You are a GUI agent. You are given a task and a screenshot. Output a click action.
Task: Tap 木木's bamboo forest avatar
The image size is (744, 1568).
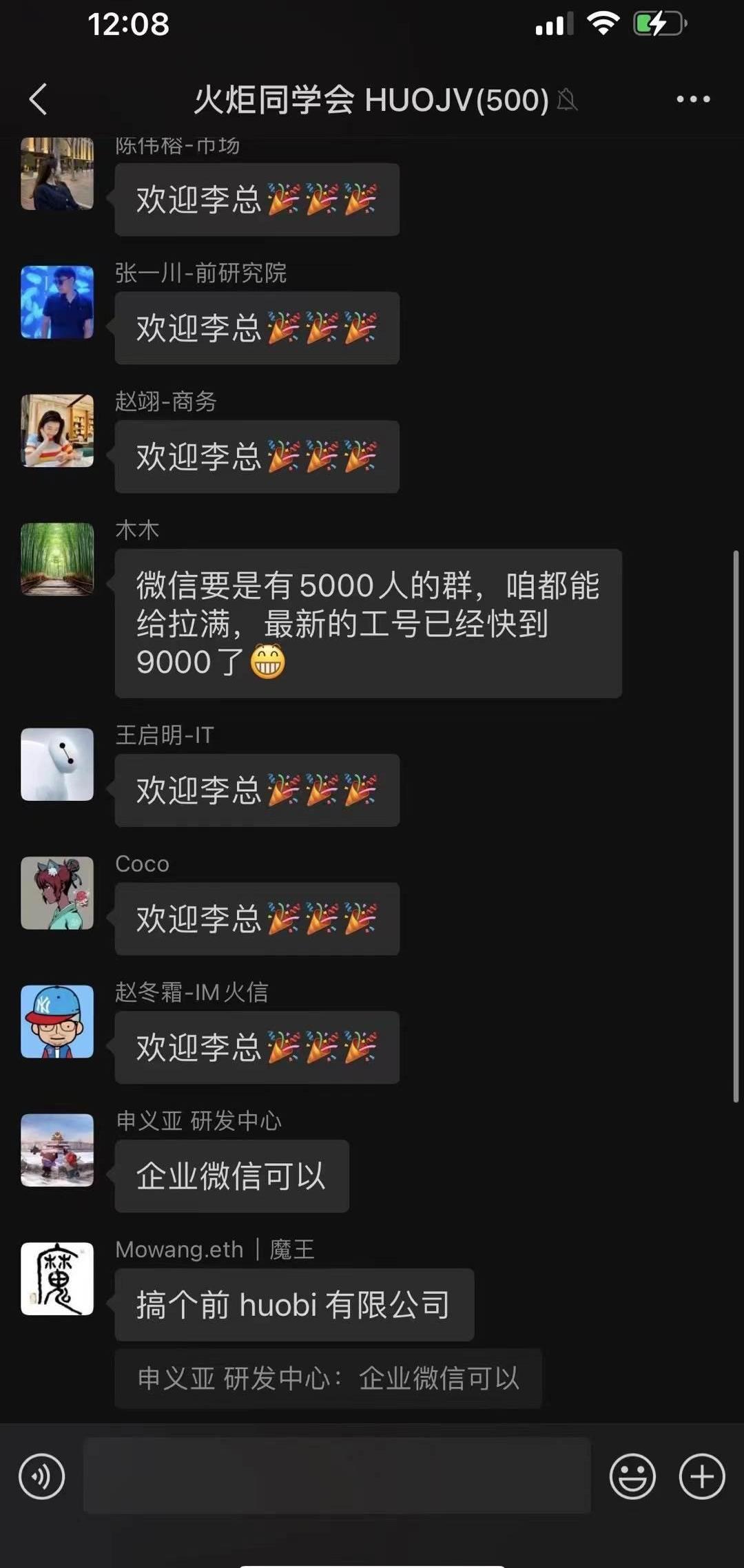57,559
